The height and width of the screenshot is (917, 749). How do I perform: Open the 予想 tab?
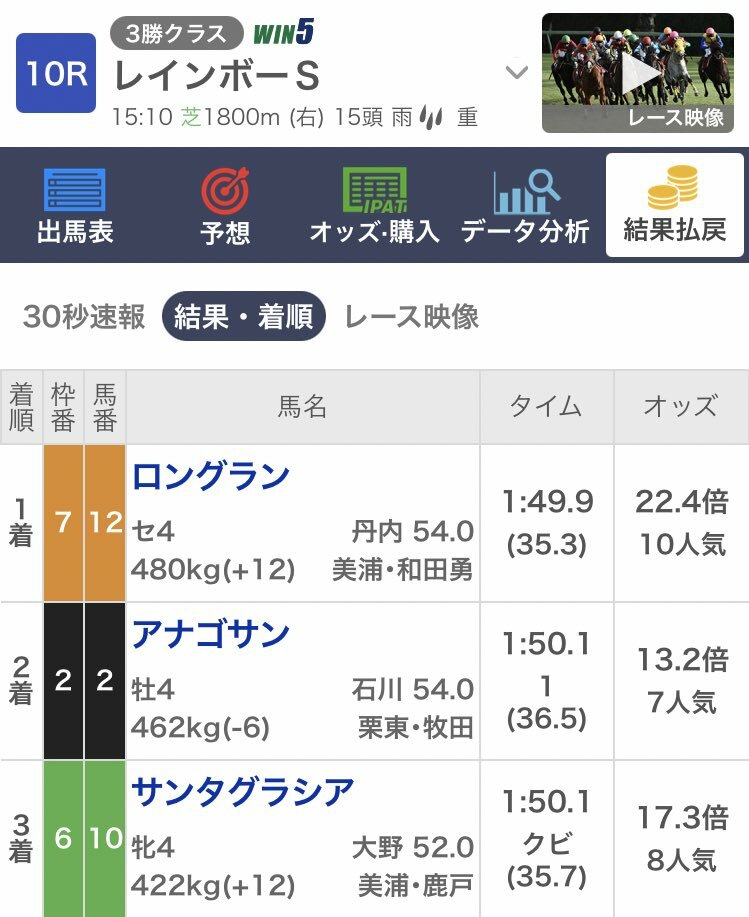pyautogui.click(x=225, y=206)
